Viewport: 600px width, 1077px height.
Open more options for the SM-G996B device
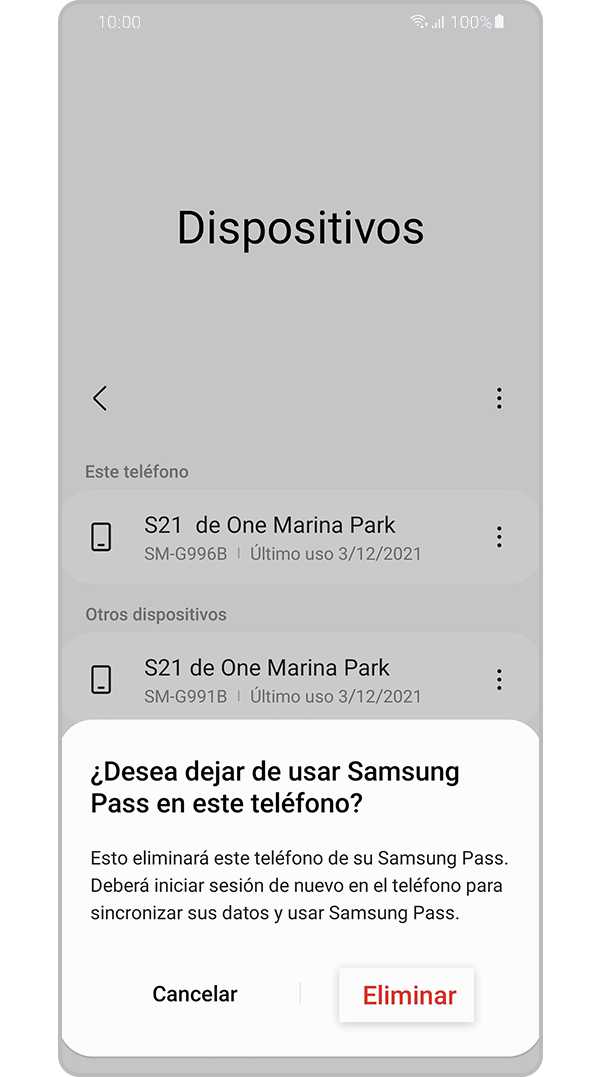pyautogui.click(x=499, y=538)
